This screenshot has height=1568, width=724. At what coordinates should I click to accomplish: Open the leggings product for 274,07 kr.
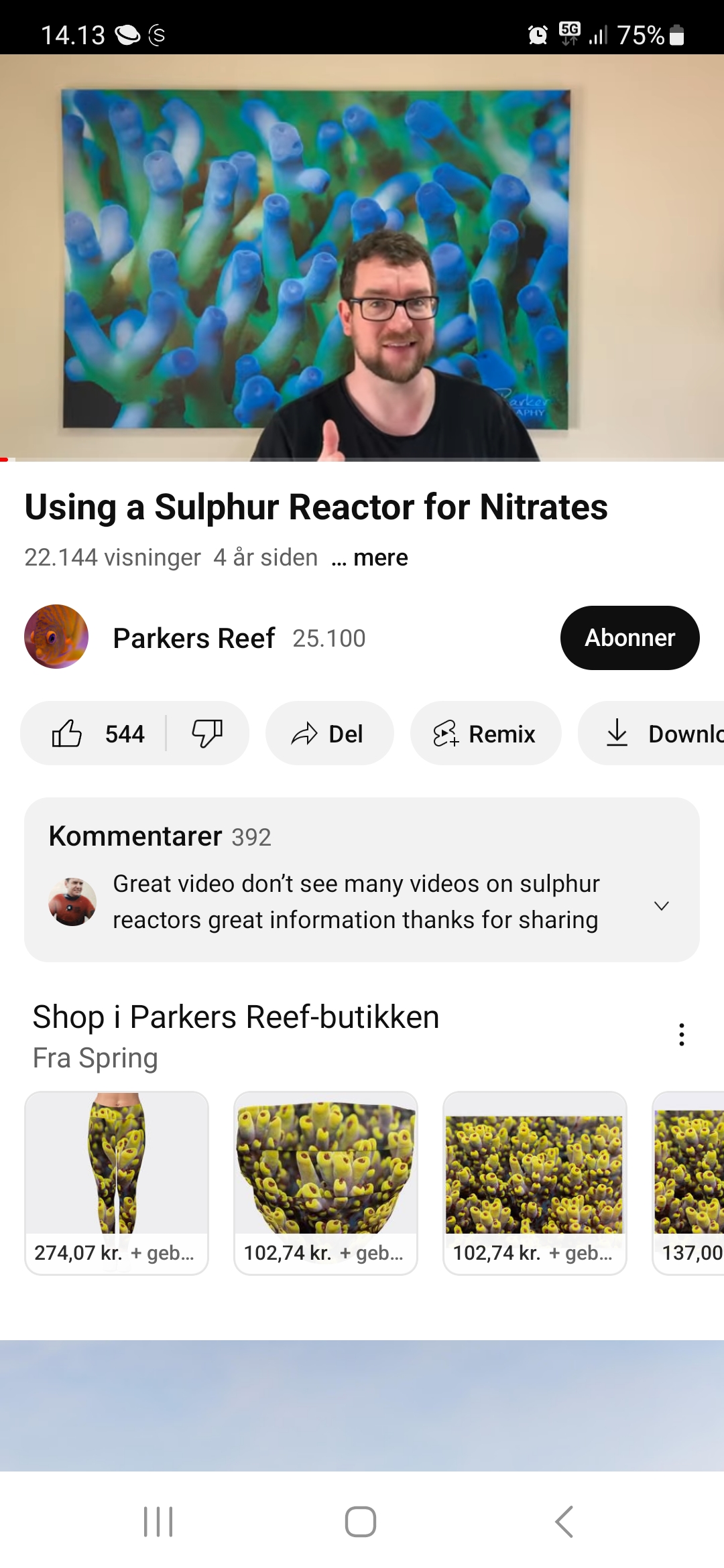(117, 1183)
